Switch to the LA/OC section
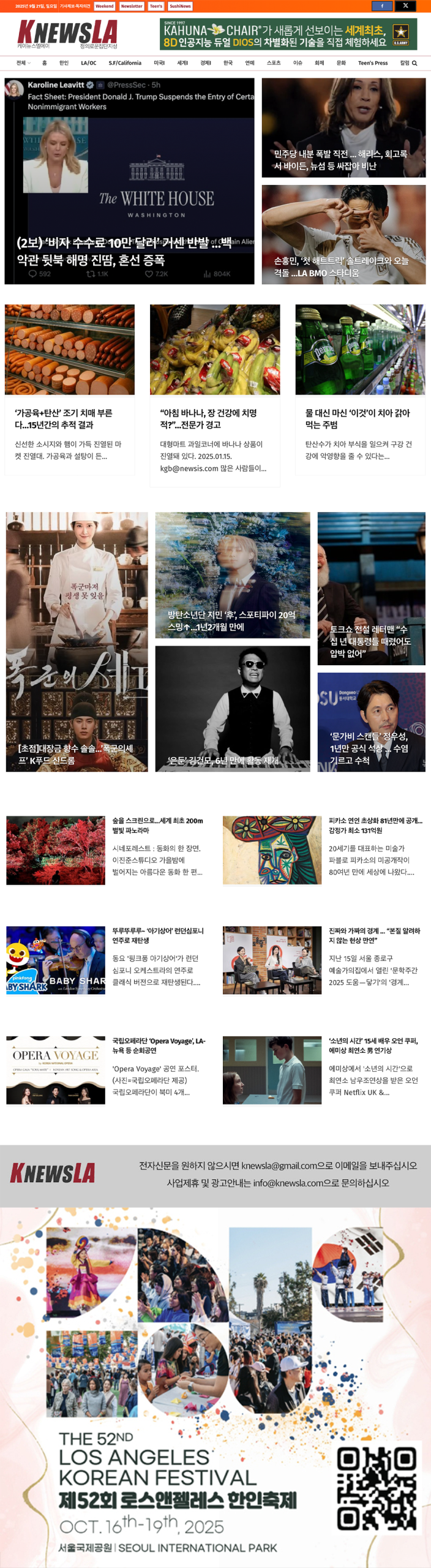Viewport: 431px width, 1568px height. [x=88, y=63]
